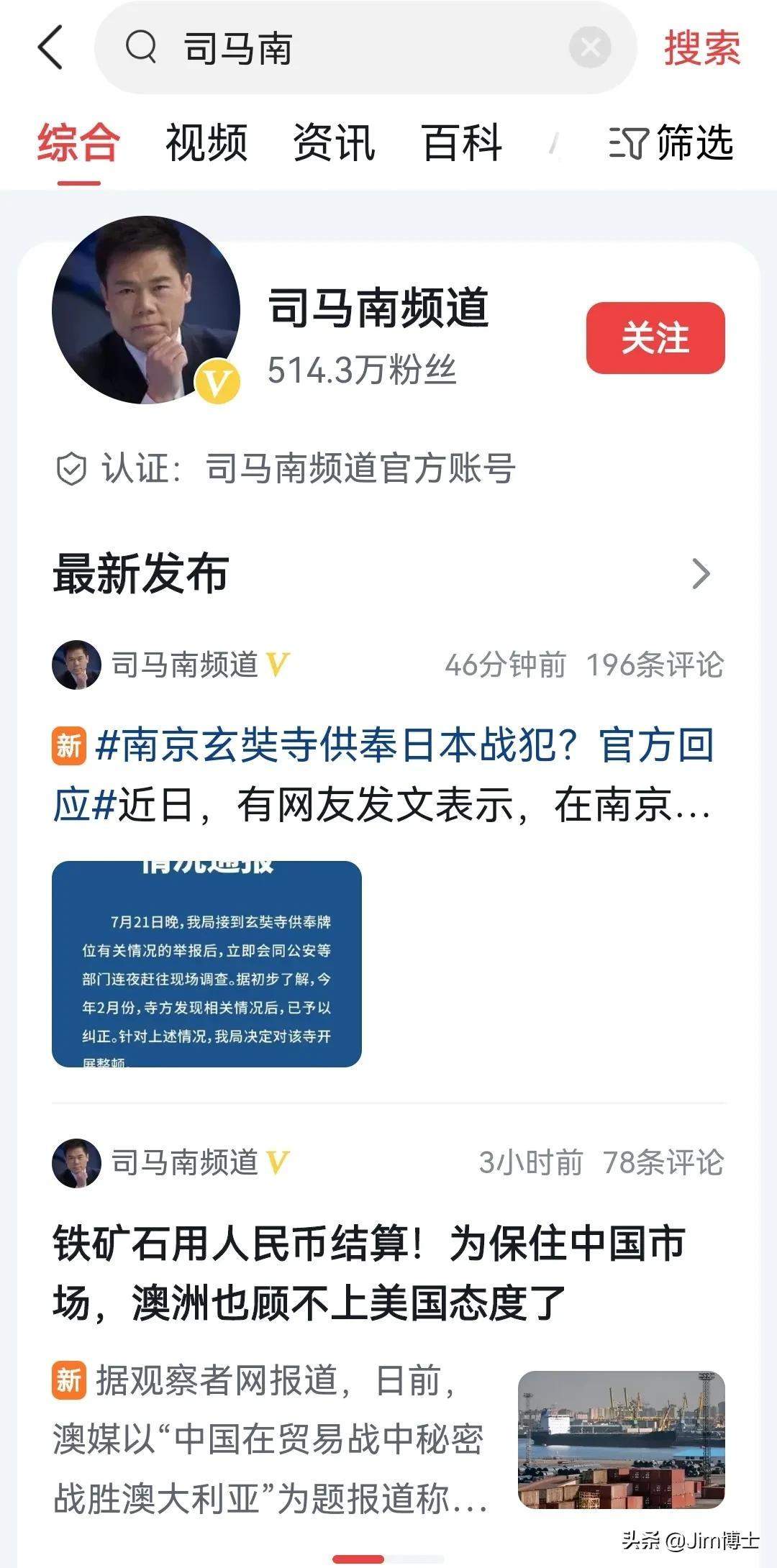Select the 综合 tab
The image size is (777, 1568).
[x=78, y=142]
